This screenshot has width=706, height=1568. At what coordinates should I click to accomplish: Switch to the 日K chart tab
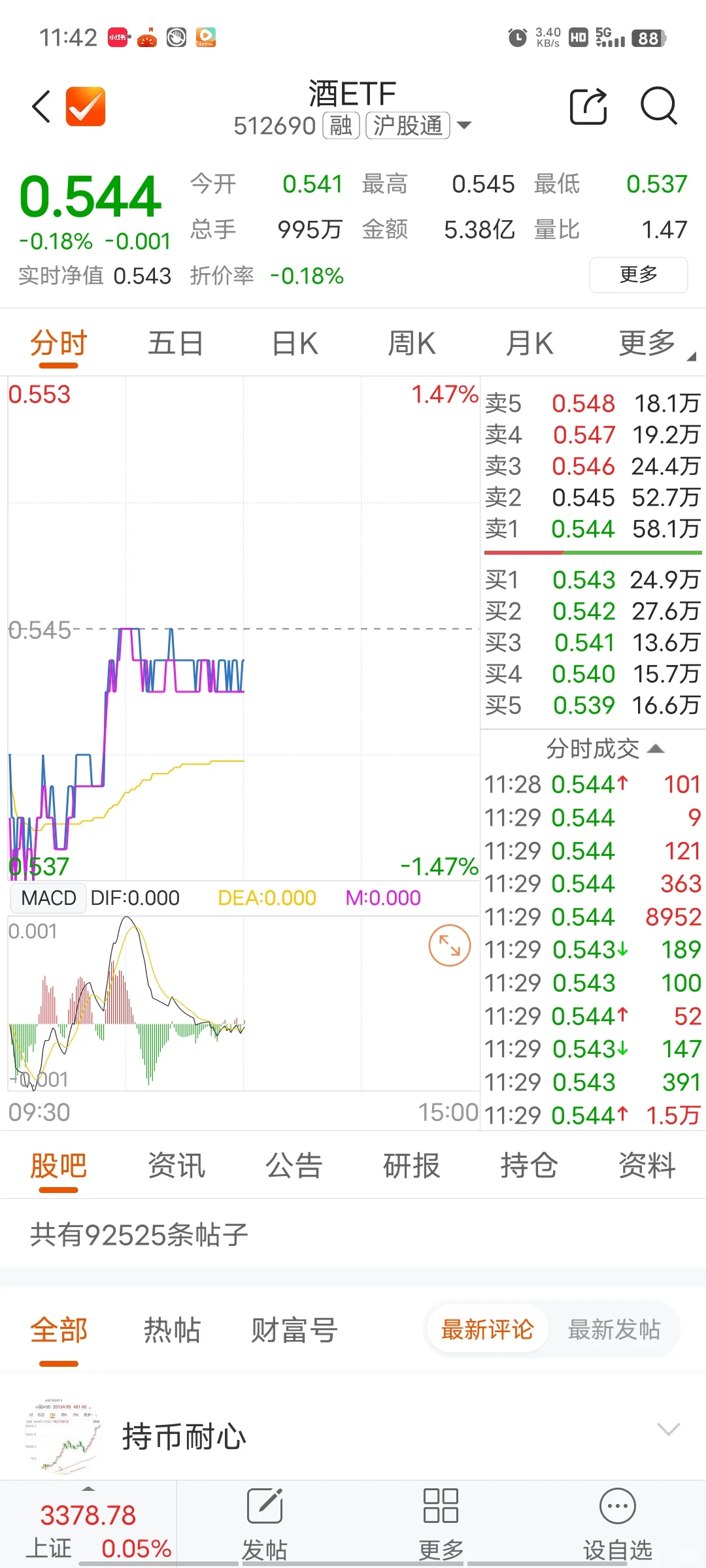tap(294, 344)
